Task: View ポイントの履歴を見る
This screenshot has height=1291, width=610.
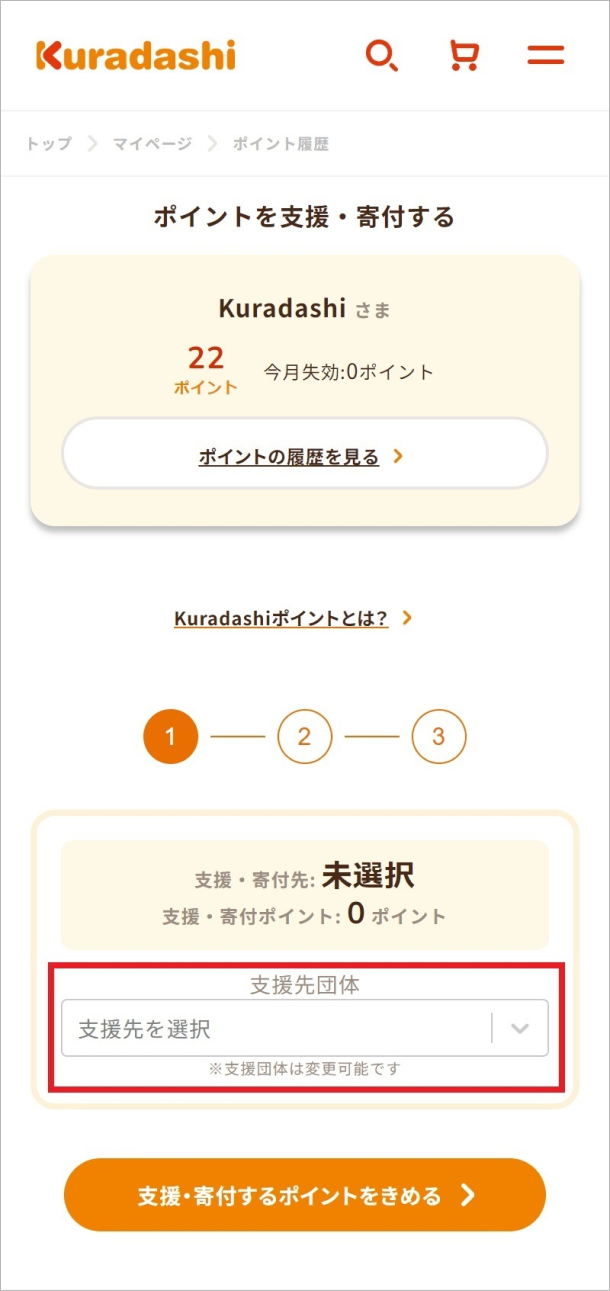Action: point(304,457)
